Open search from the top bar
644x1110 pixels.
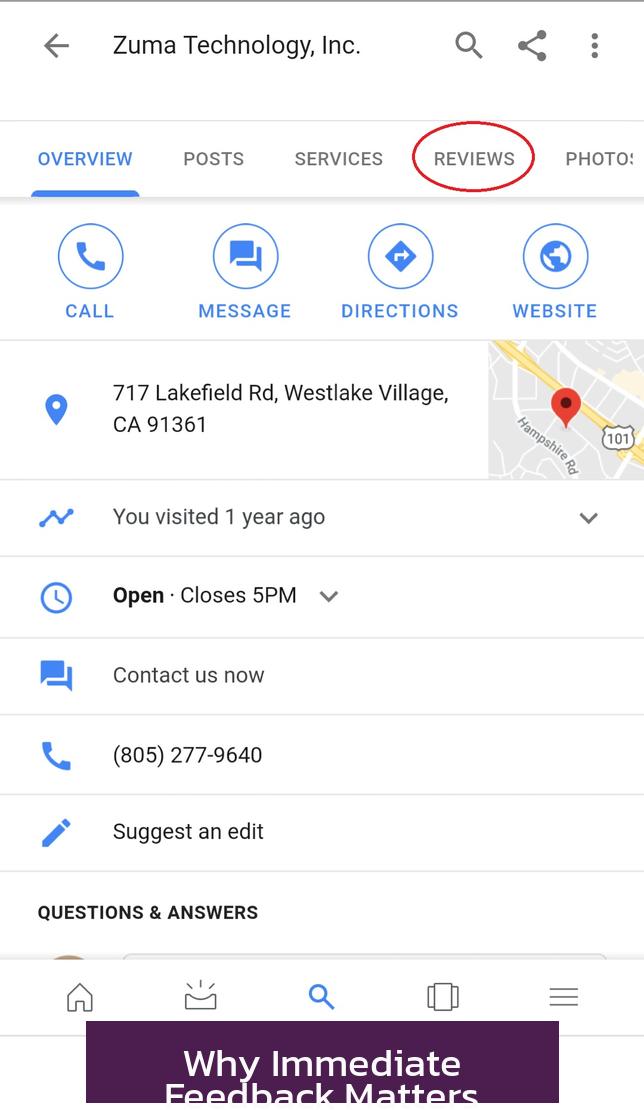[468, 45]
